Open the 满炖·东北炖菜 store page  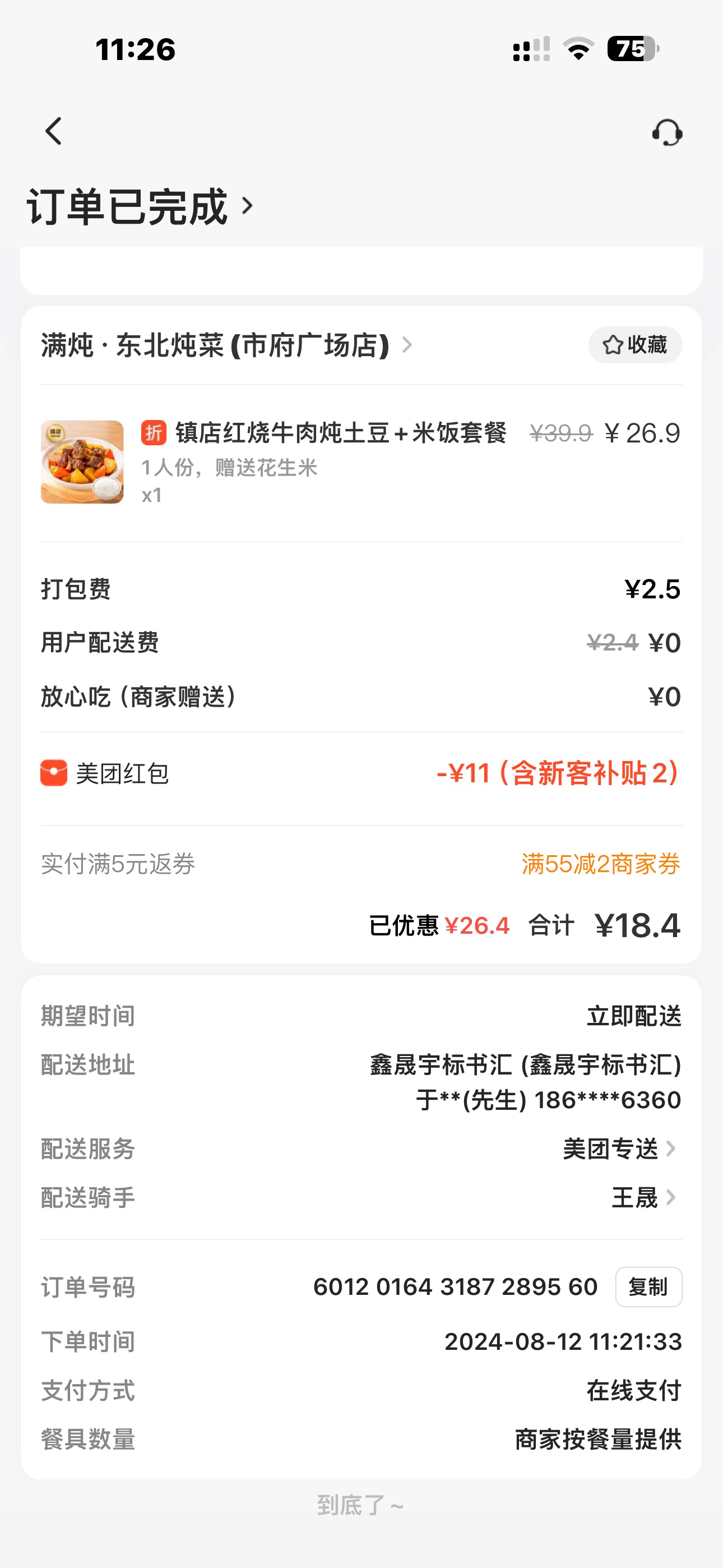coord(226,346)
